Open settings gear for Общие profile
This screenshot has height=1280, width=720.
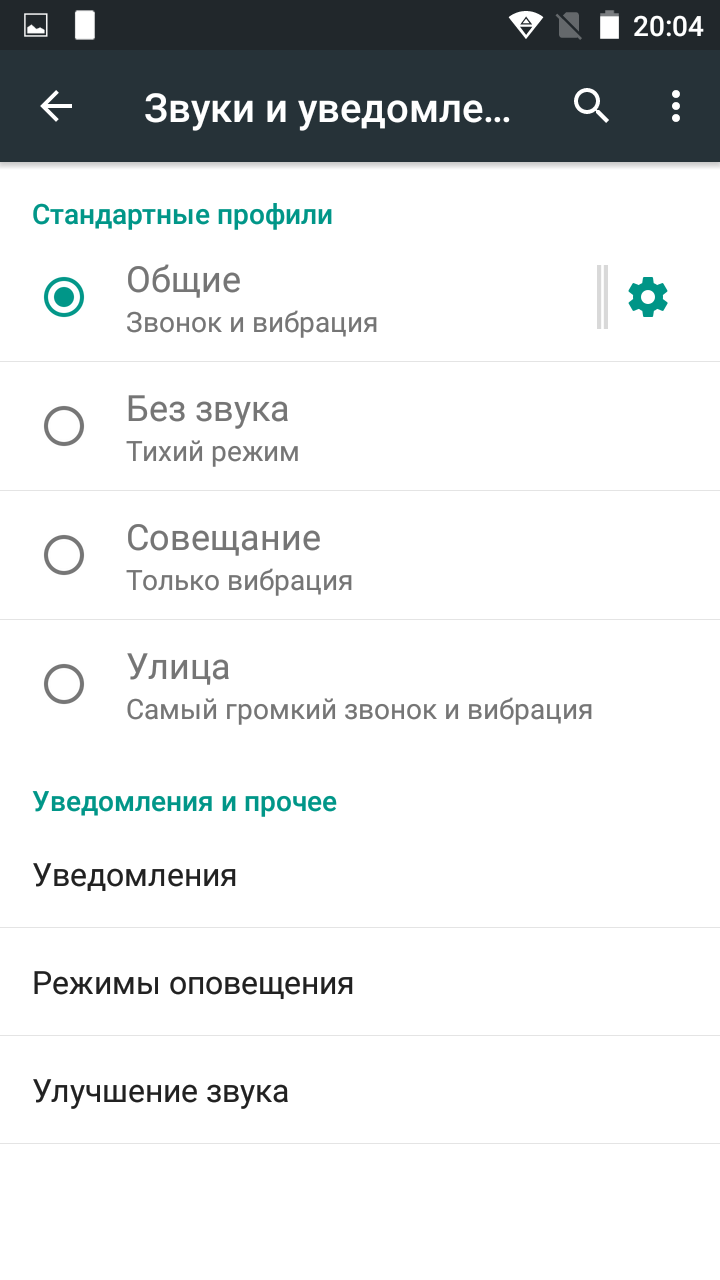[x=648, y=297]
